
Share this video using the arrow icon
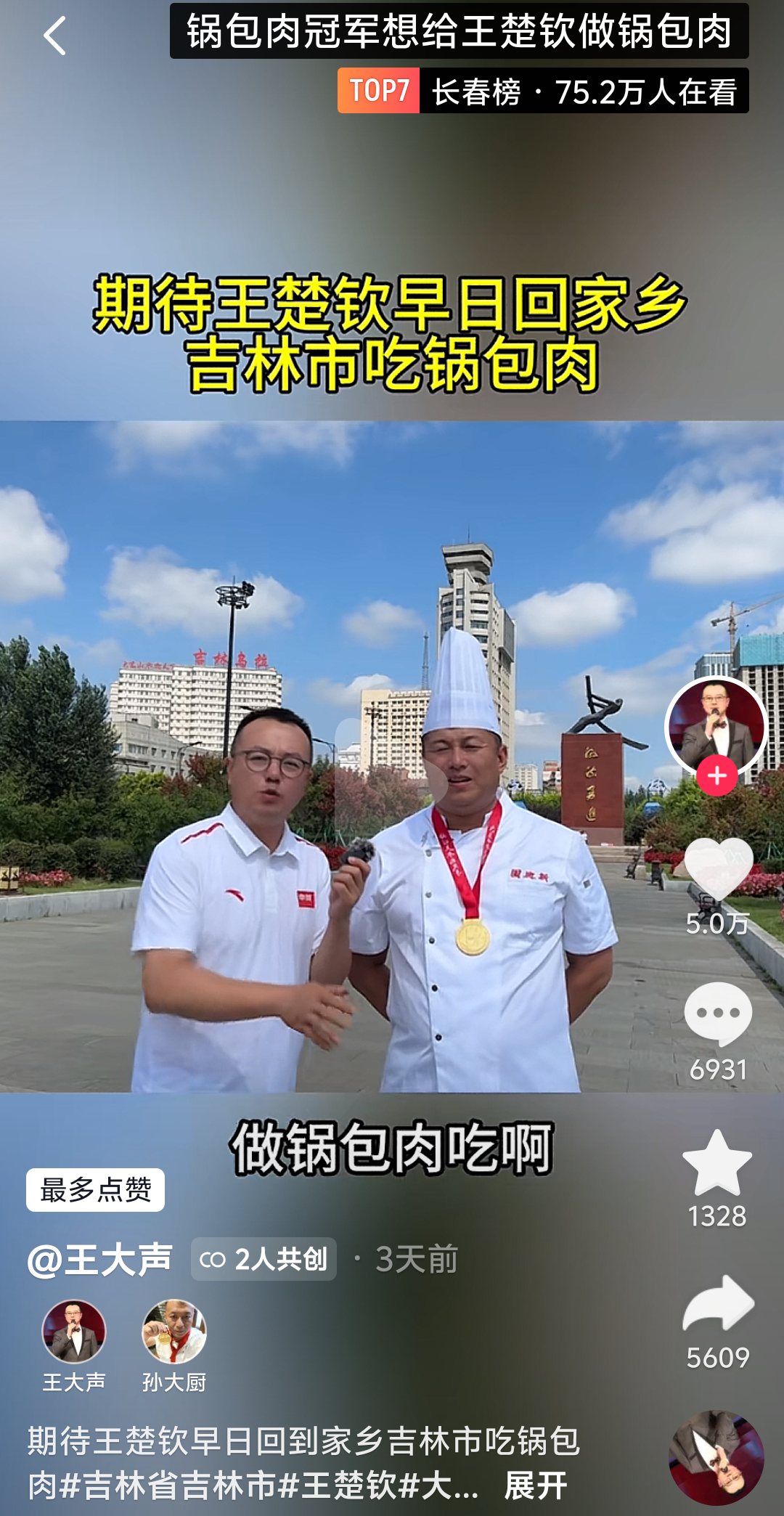coord(717,1305)
